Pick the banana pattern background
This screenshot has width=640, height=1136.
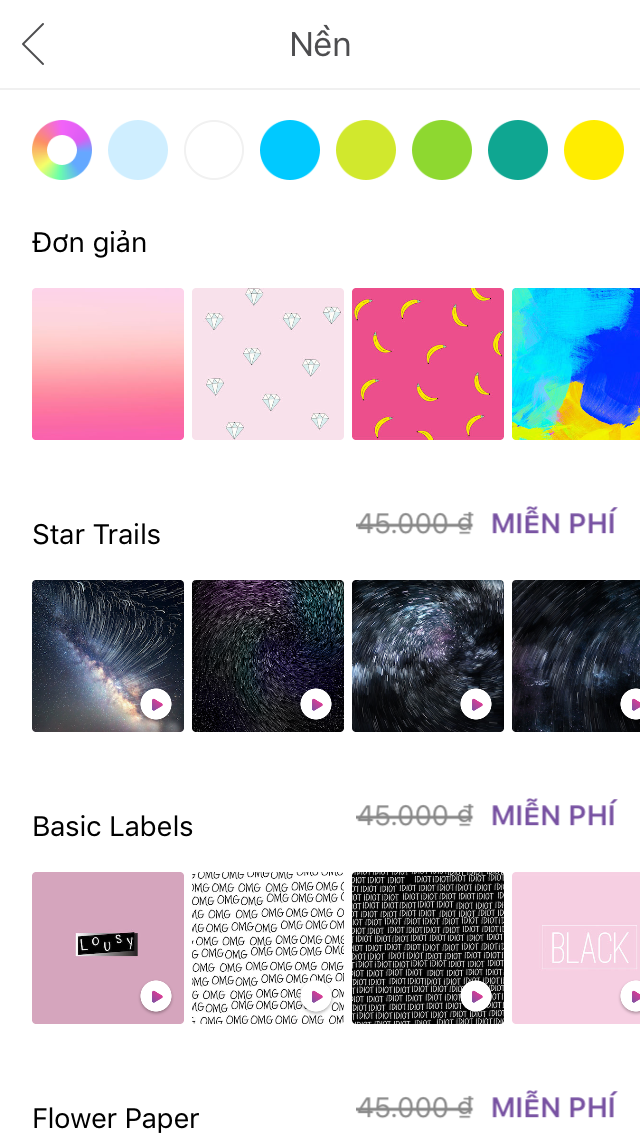point(428,364)
